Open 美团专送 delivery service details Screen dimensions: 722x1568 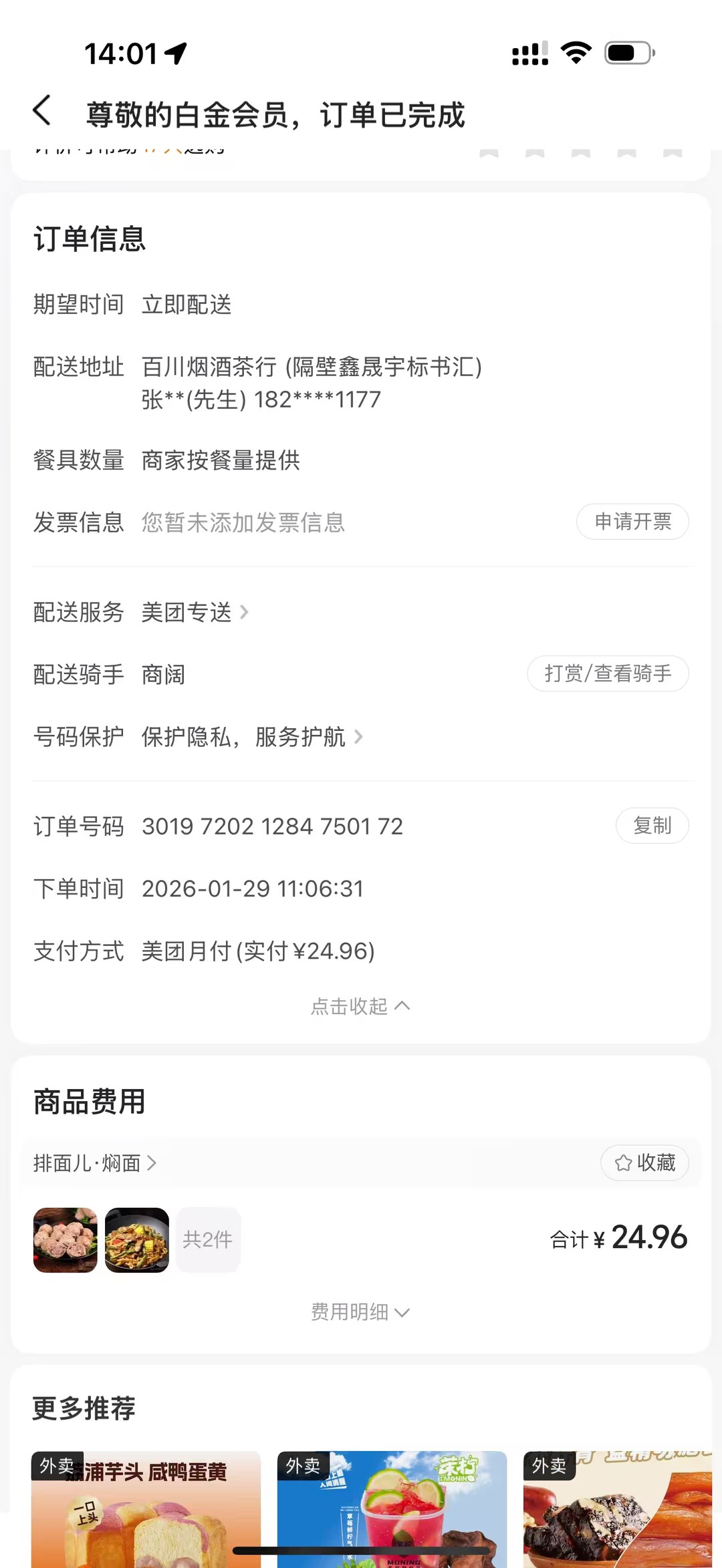(x=194, y=612)
